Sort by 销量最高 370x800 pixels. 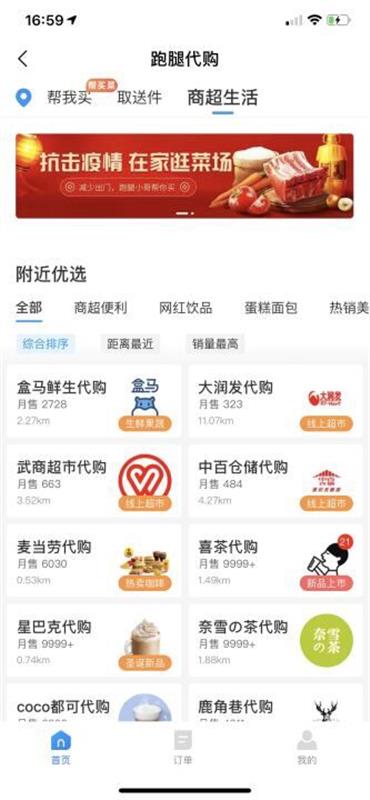(215, 344)
